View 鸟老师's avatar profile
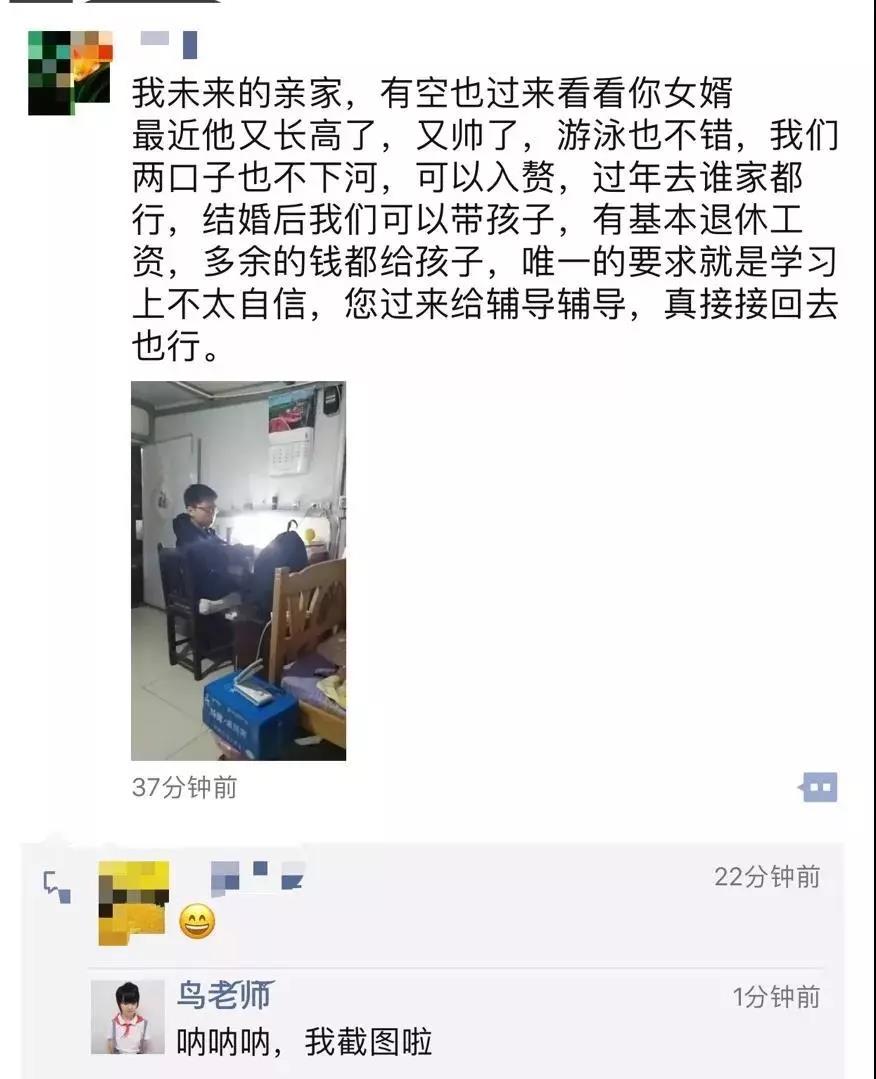The height and width of the screenshot is (1079, 876). point(127,1017)
